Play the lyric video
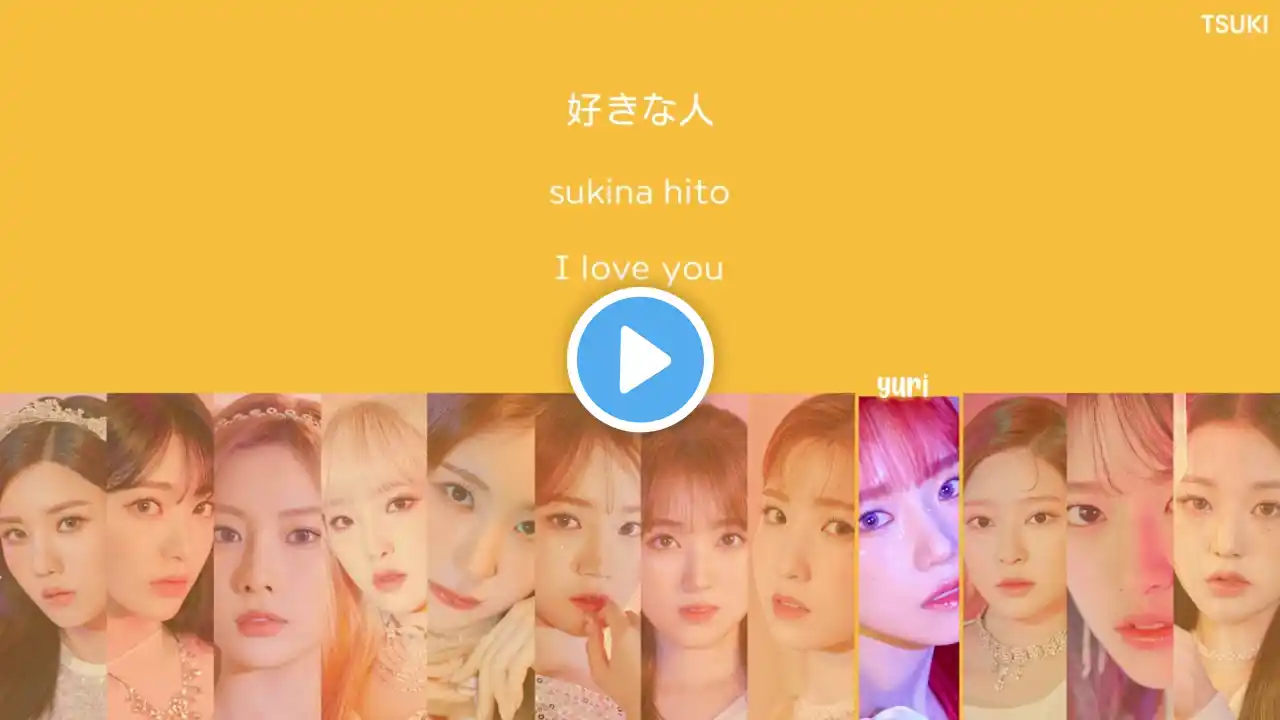Image resolution: width=1280 pixels, height=720 pixels. (x=640, y=360)
